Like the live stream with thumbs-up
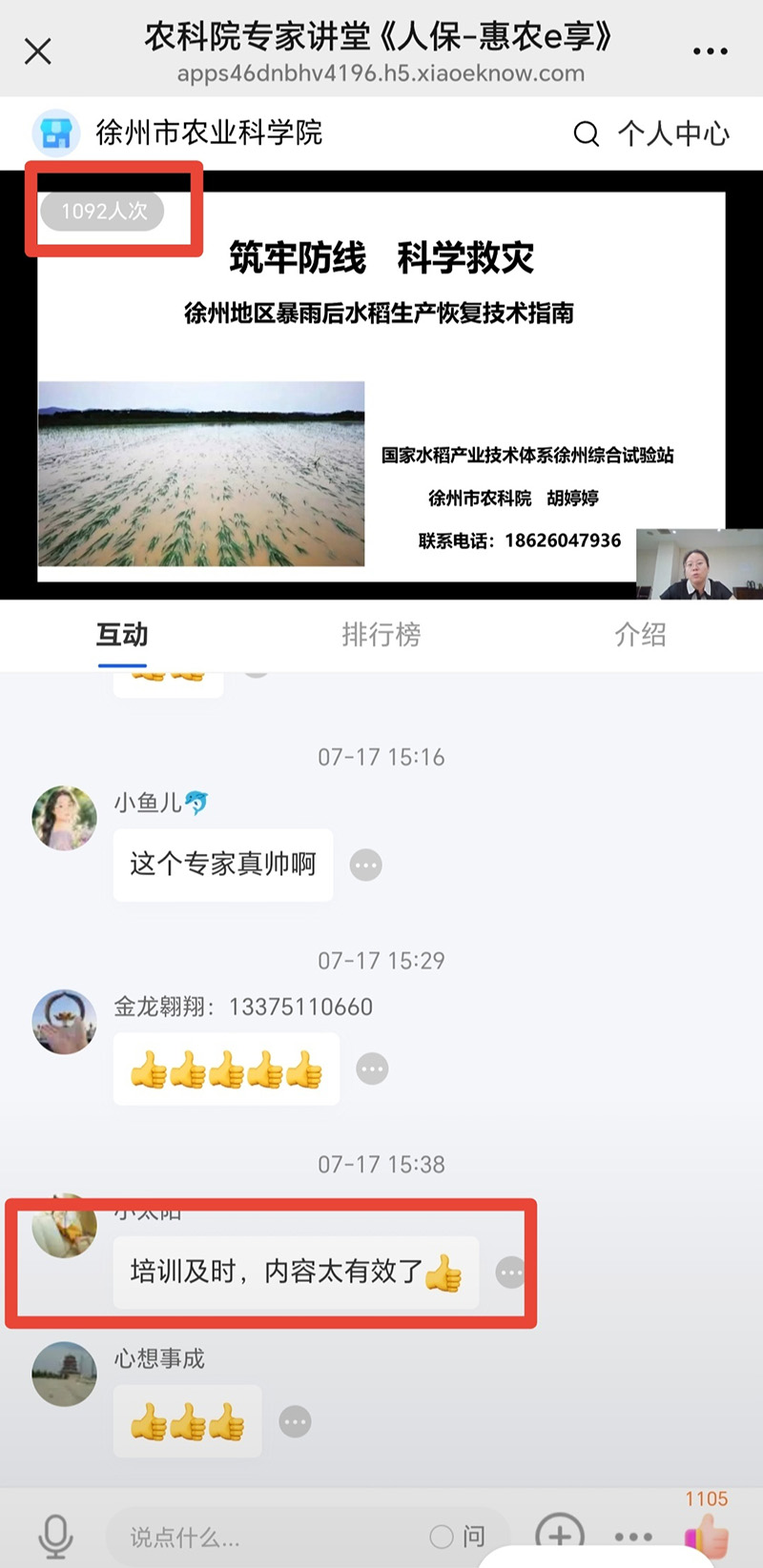This screenshot has width=763, height=1568. (x=707, y=1530)
